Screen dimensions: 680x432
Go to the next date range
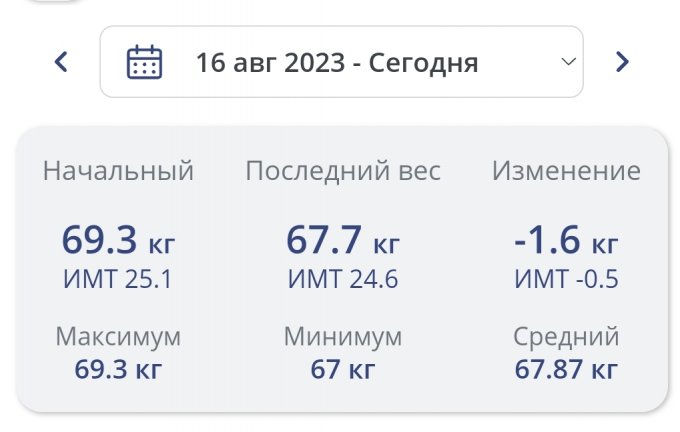click(x=622, y=62)
